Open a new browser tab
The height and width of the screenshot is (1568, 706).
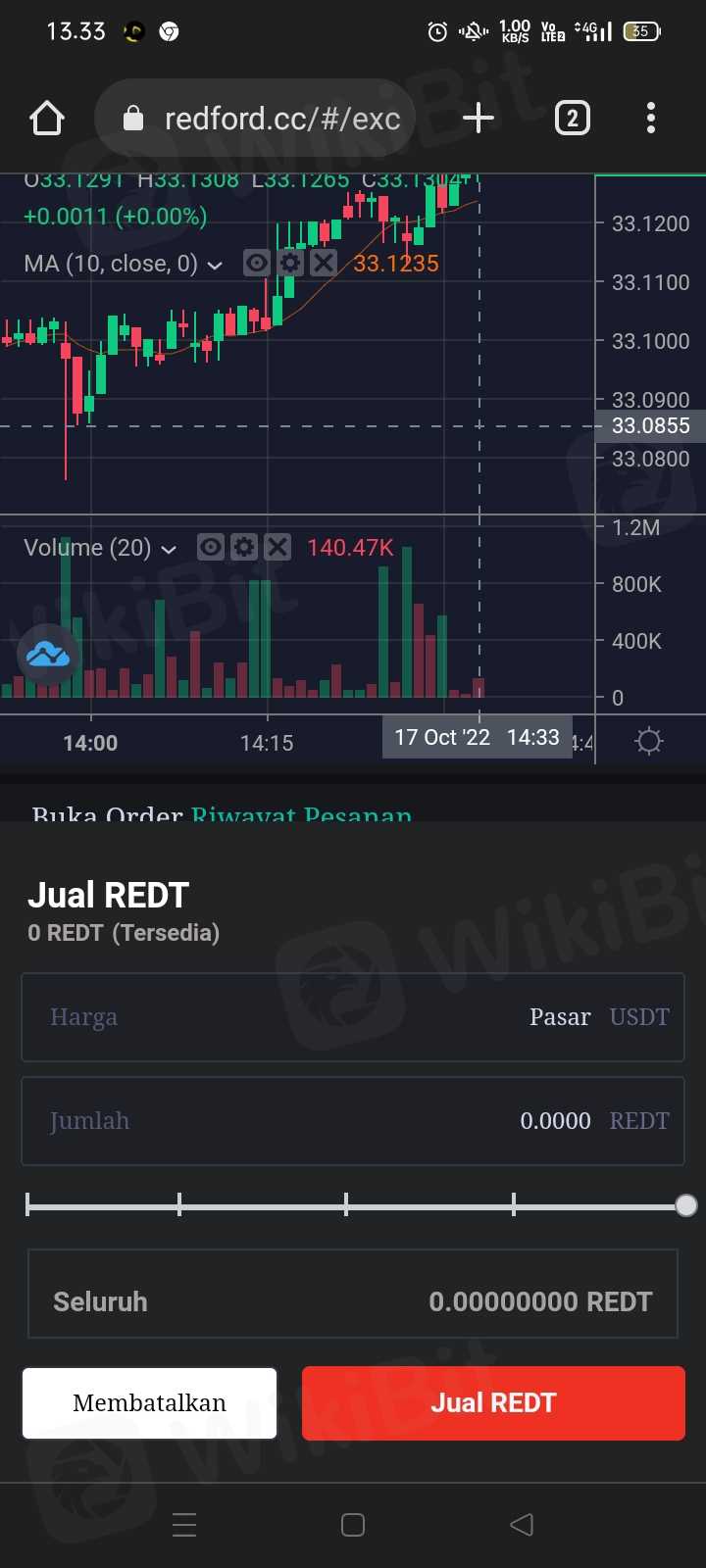pos(478,119)
